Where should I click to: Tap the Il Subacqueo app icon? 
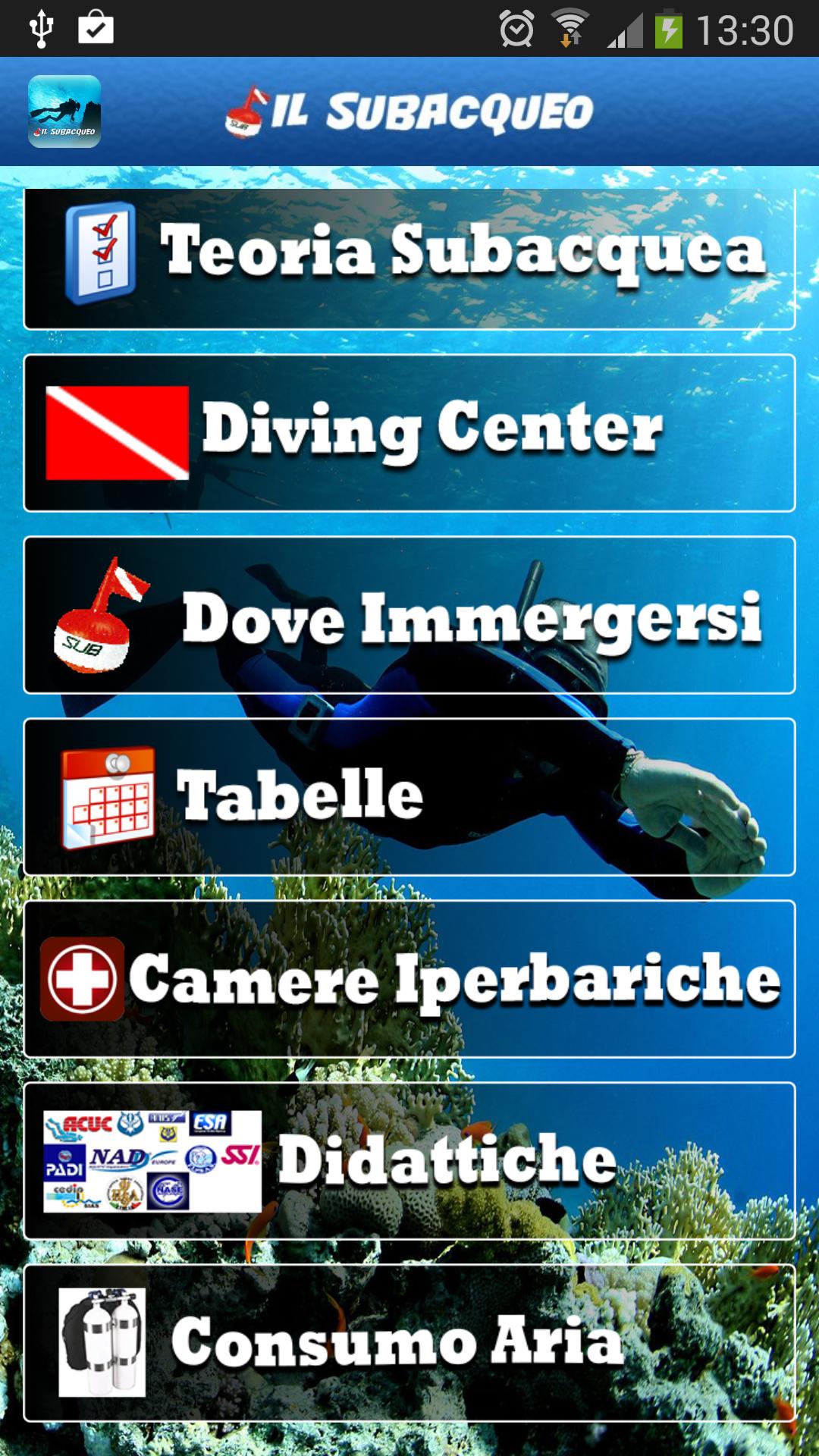pos(64,111)
